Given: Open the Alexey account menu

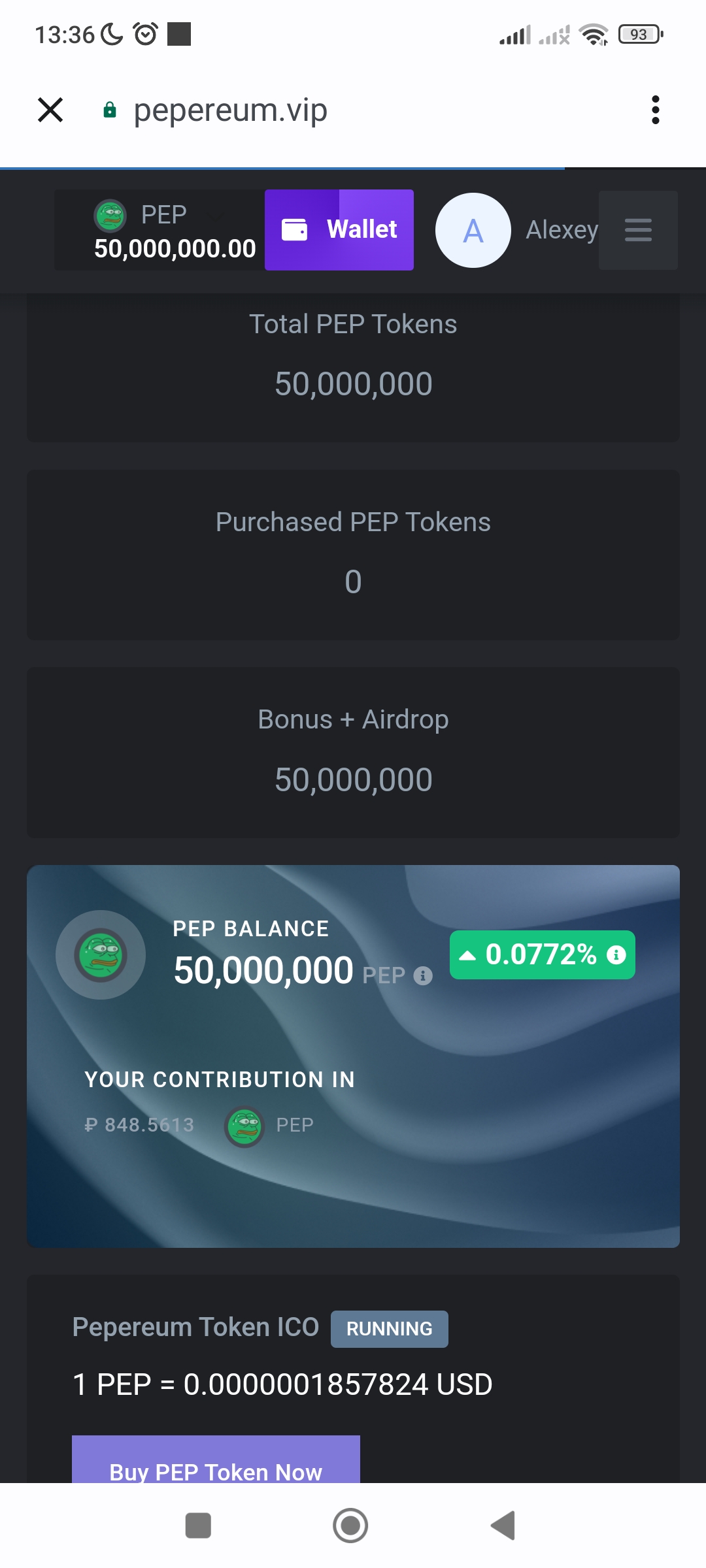Looking at the screenshot, I should 562,230.
